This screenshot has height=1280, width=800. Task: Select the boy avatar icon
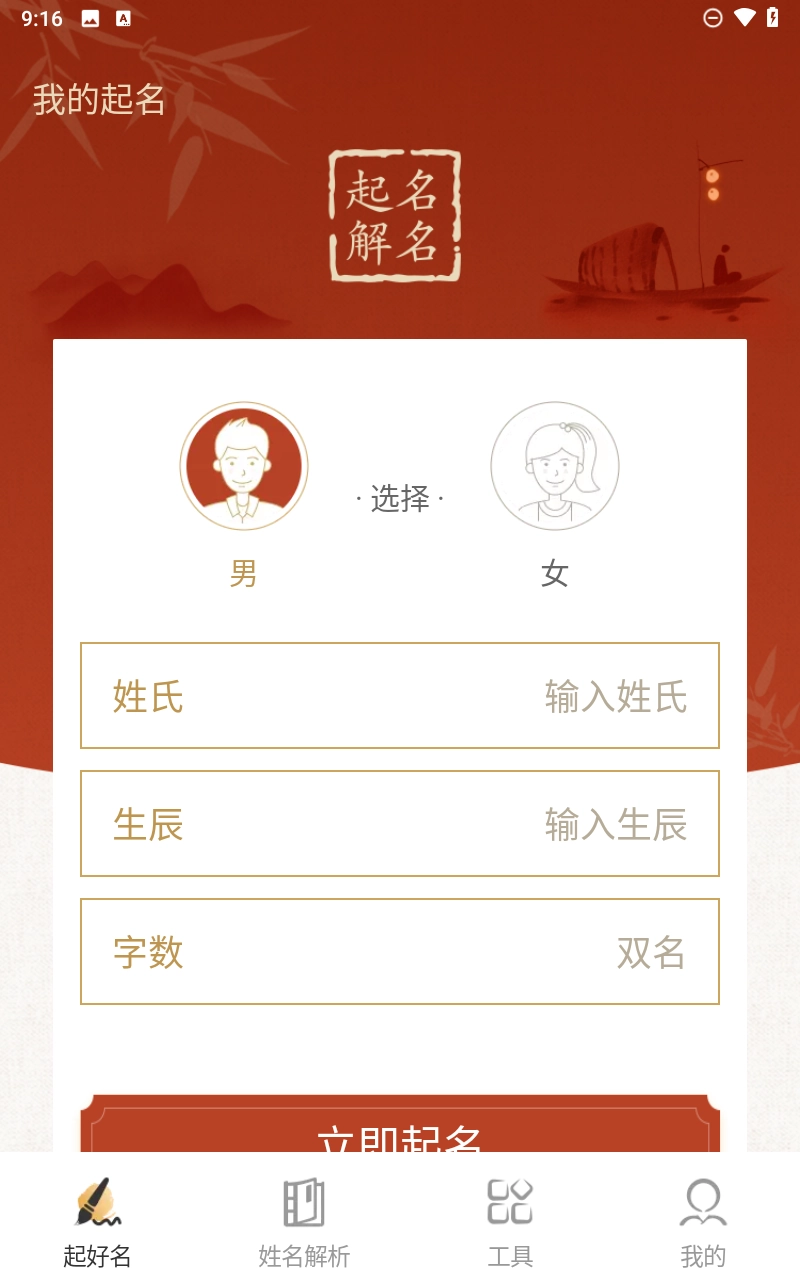click(244, 466)
